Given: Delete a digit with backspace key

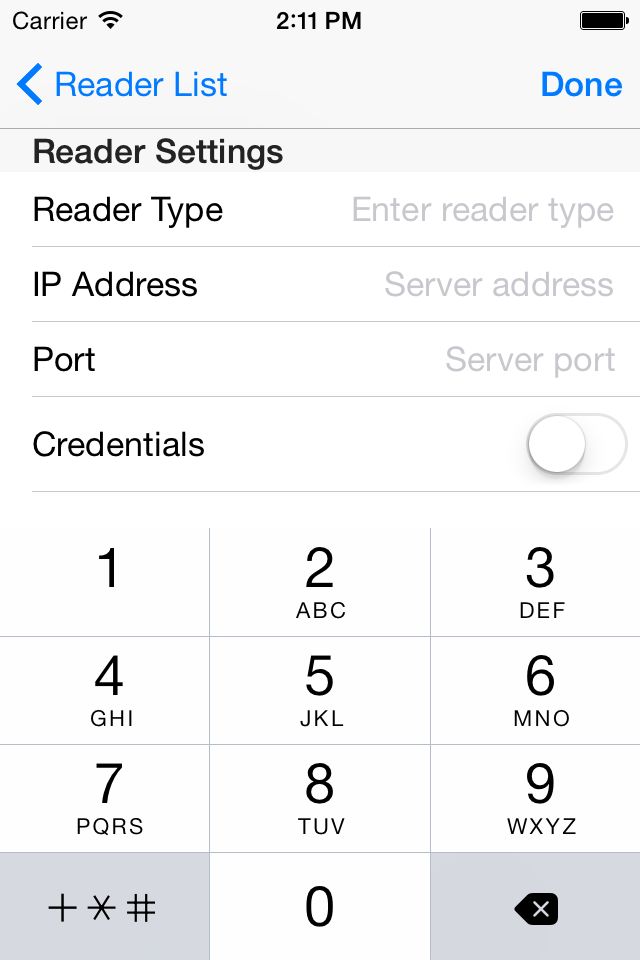Looking at the screenshot, I should click(535, 907).
